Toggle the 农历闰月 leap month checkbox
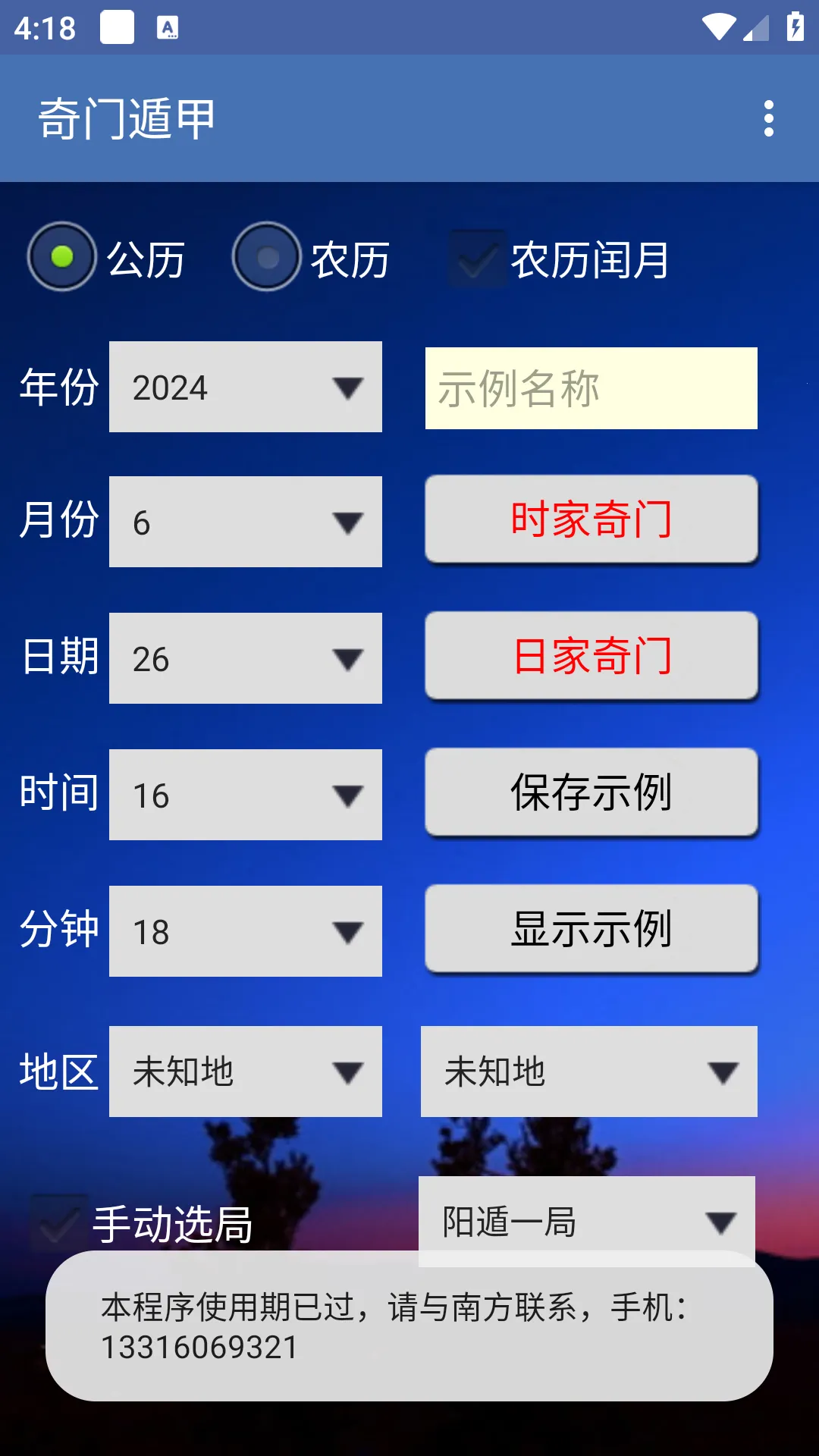Image resolution: width=819 pixels, height=1456 pixels. pyautogui.click(x=476, y=258)
